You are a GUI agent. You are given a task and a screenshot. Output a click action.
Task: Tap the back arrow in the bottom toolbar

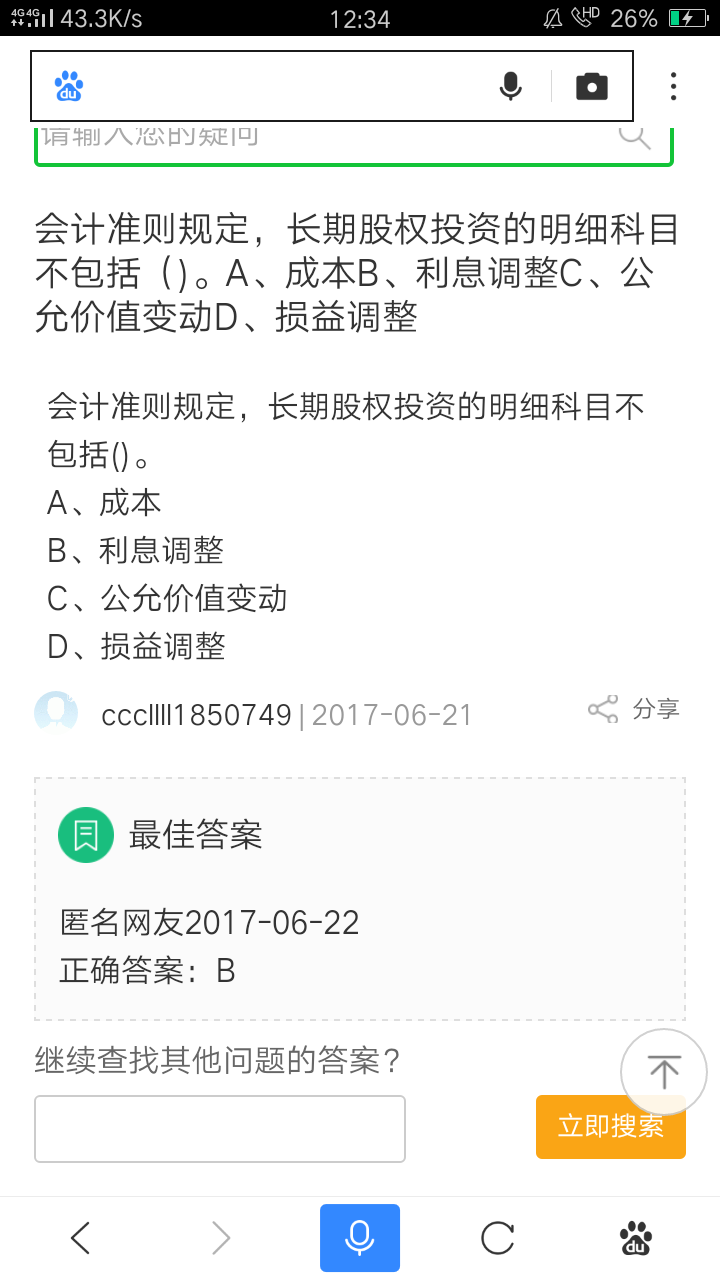pos(80,1237)
